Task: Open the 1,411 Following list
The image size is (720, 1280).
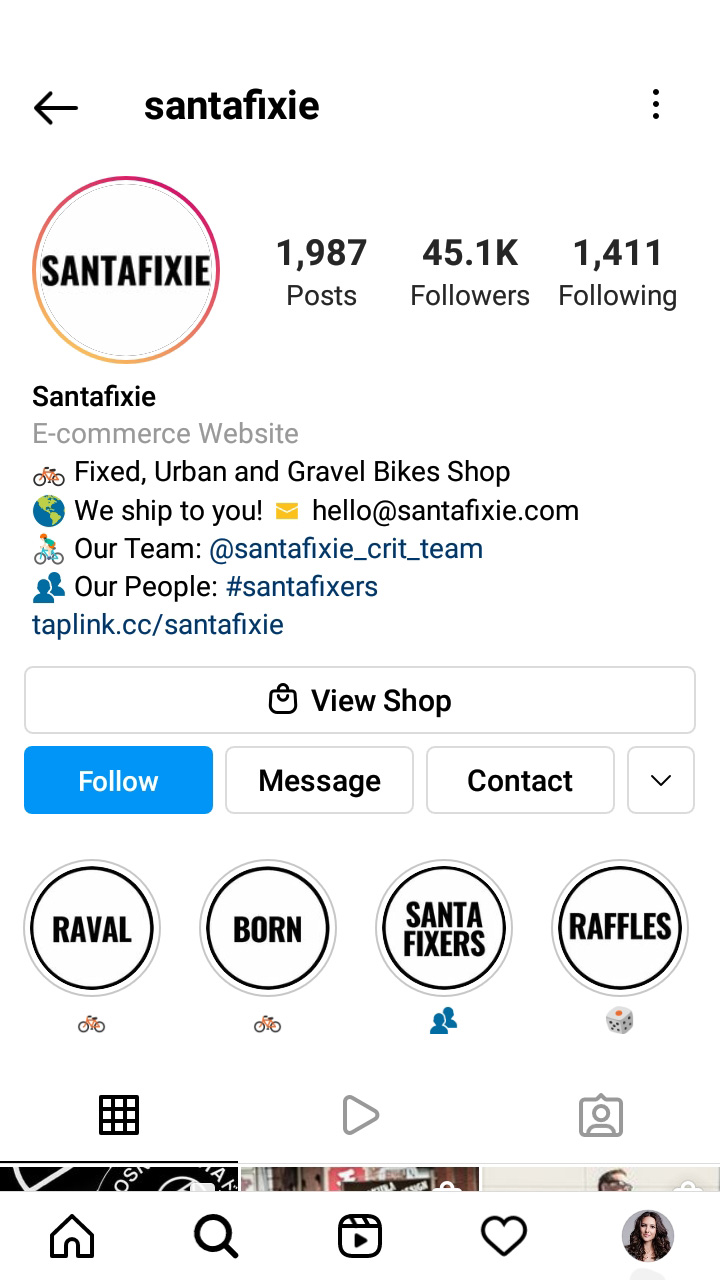Action: (x=617, y=272)
